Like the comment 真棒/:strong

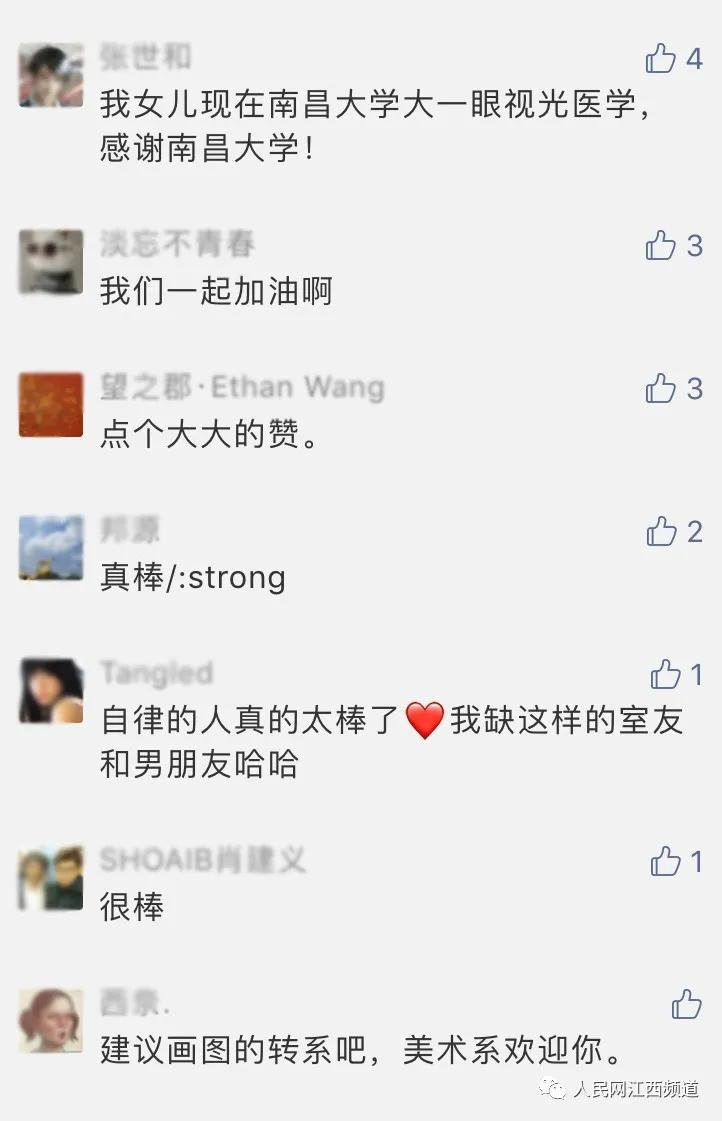point(661,532)
